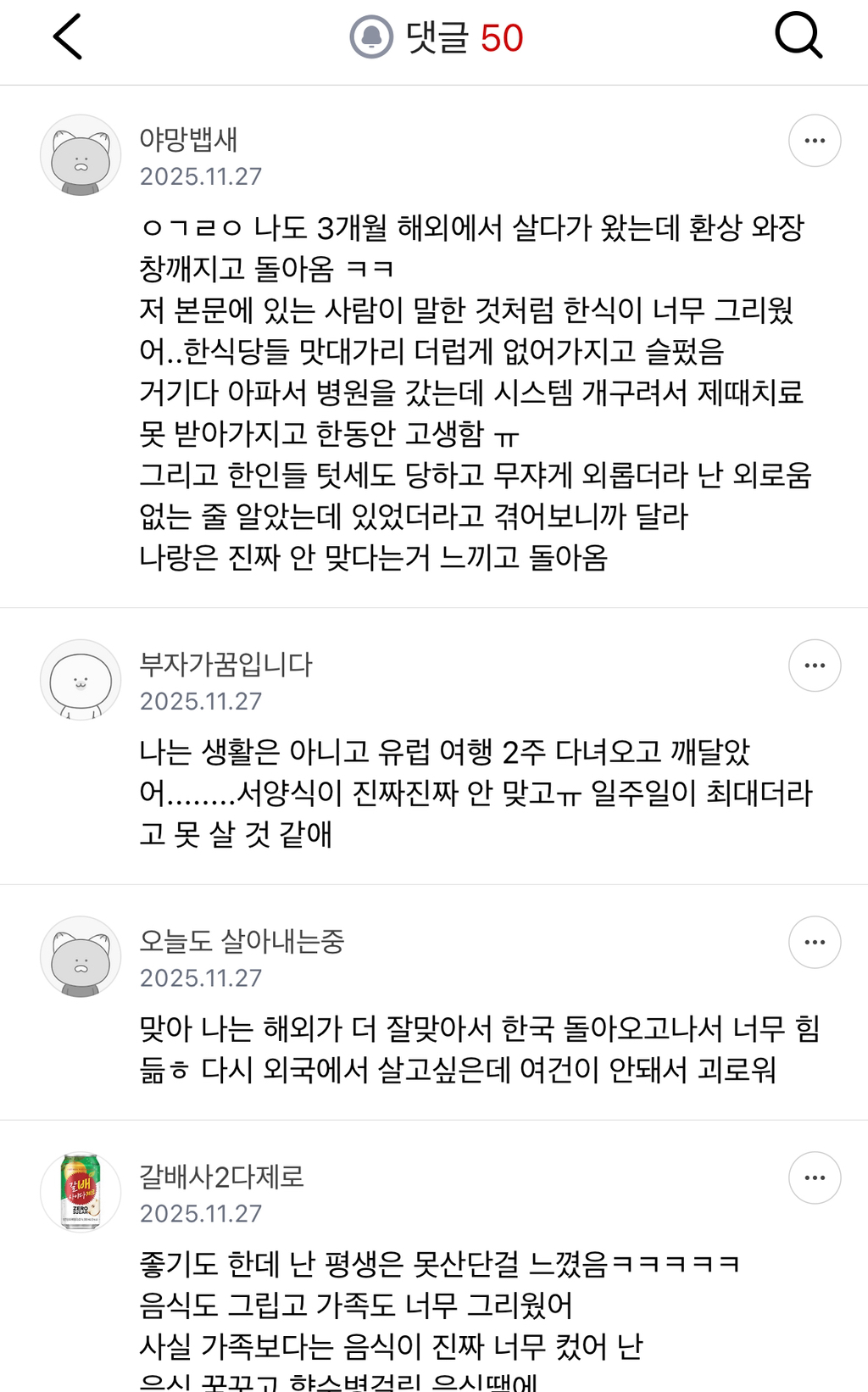Viewport: 868px width, 1392px height.
Task: View 부자가꿈입니다's profile avatar
Action: tap(81, 680)
